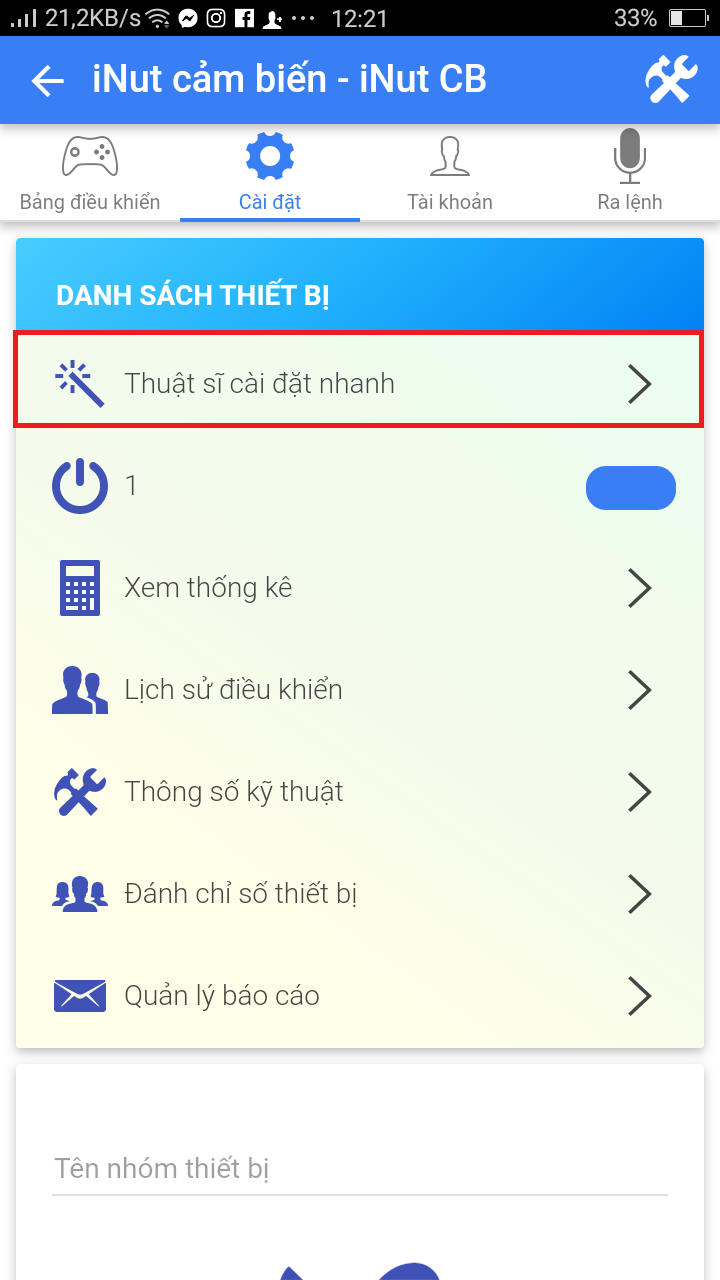Go back using the arrow icon
The height and width of the screenshot is (1280, 720).
47,81
